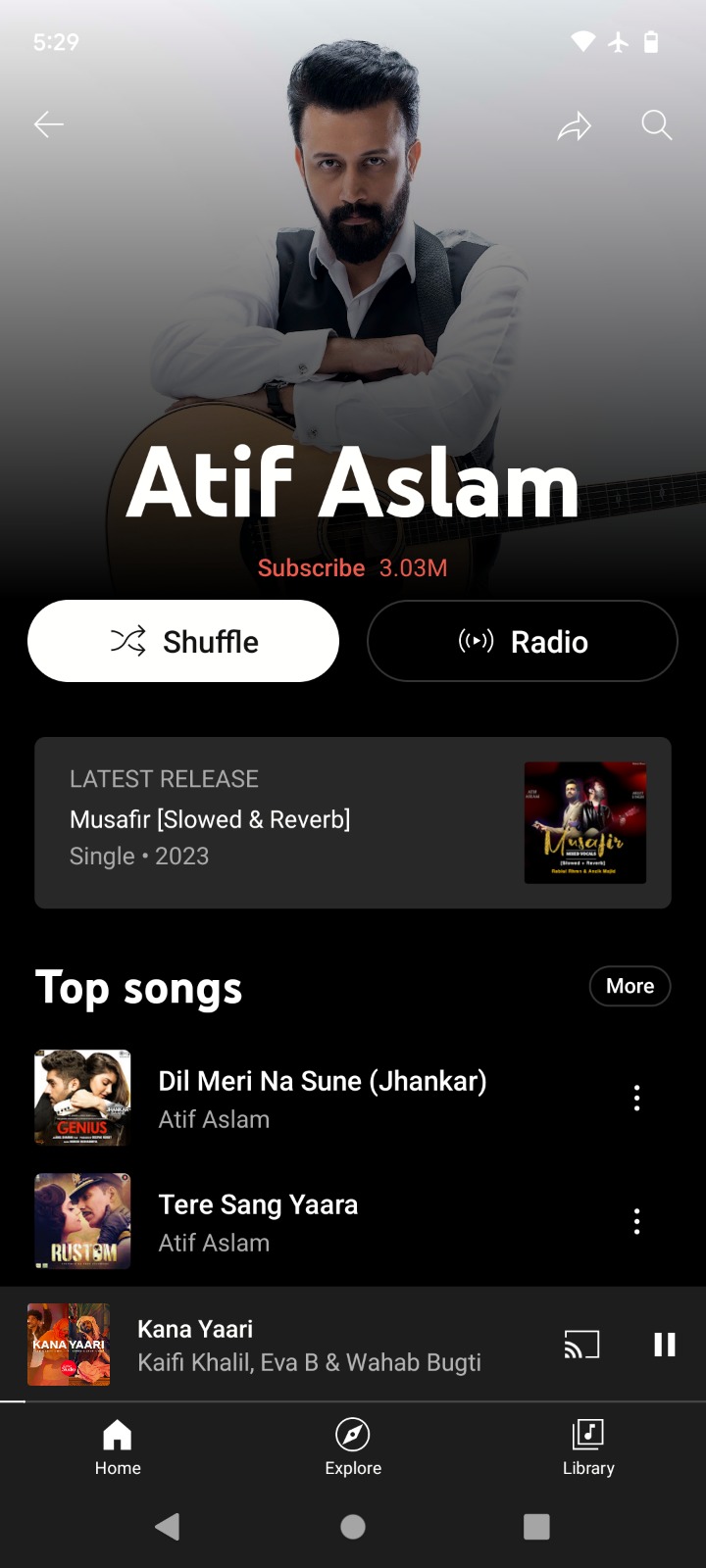
Task: Switch to the Home tab
Action: [x=118, y=1447]
